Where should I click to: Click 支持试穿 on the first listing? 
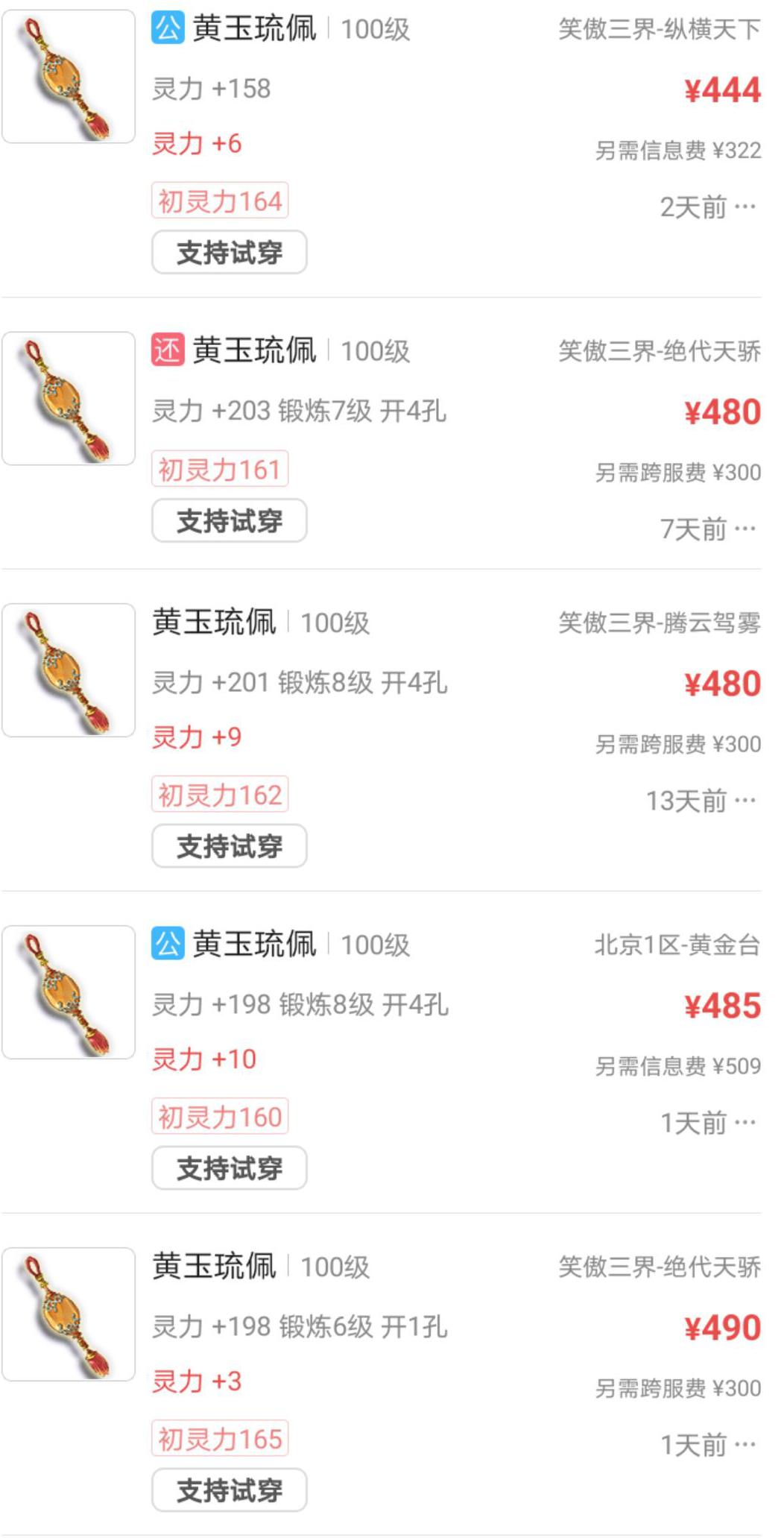pyautogui.click(x=229, y=253)
